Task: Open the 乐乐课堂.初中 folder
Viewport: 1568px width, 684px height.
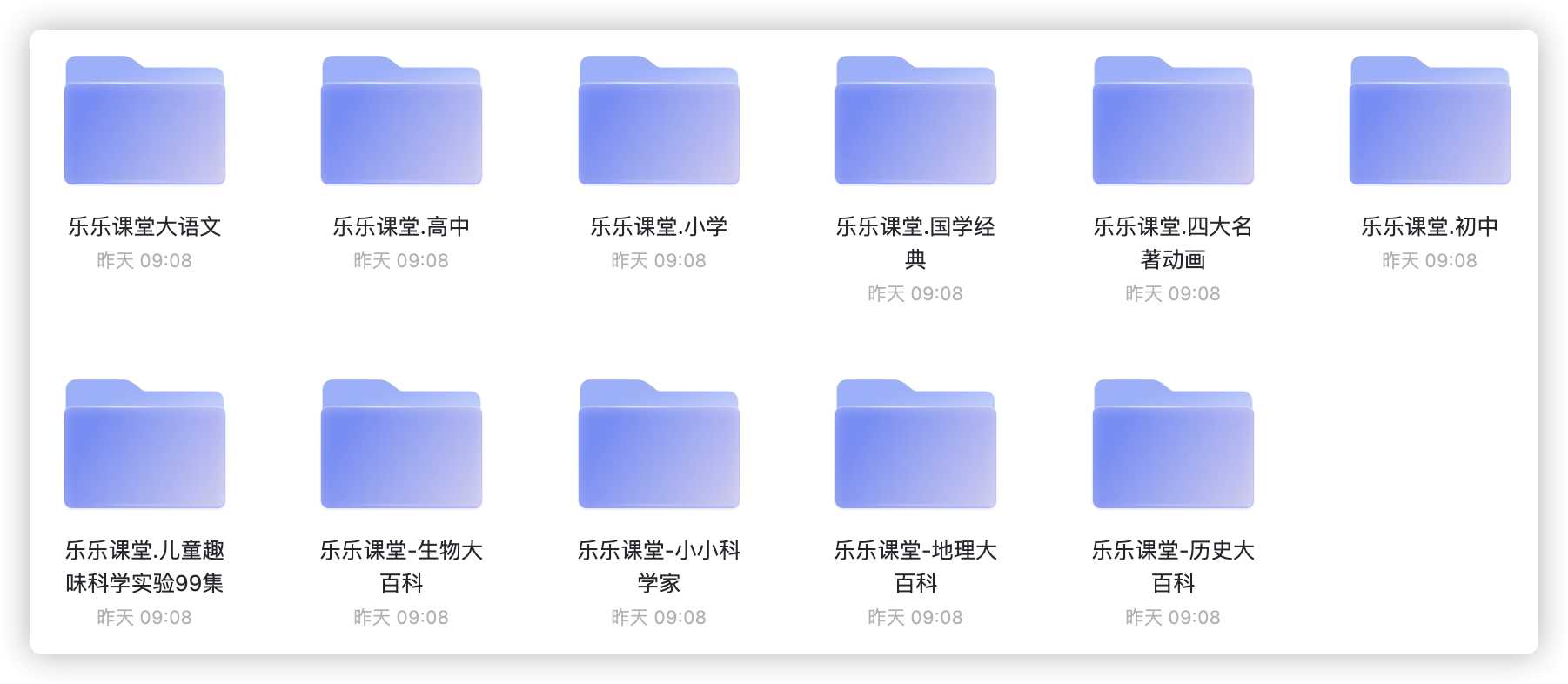Action: click(x=1430, y=122)
